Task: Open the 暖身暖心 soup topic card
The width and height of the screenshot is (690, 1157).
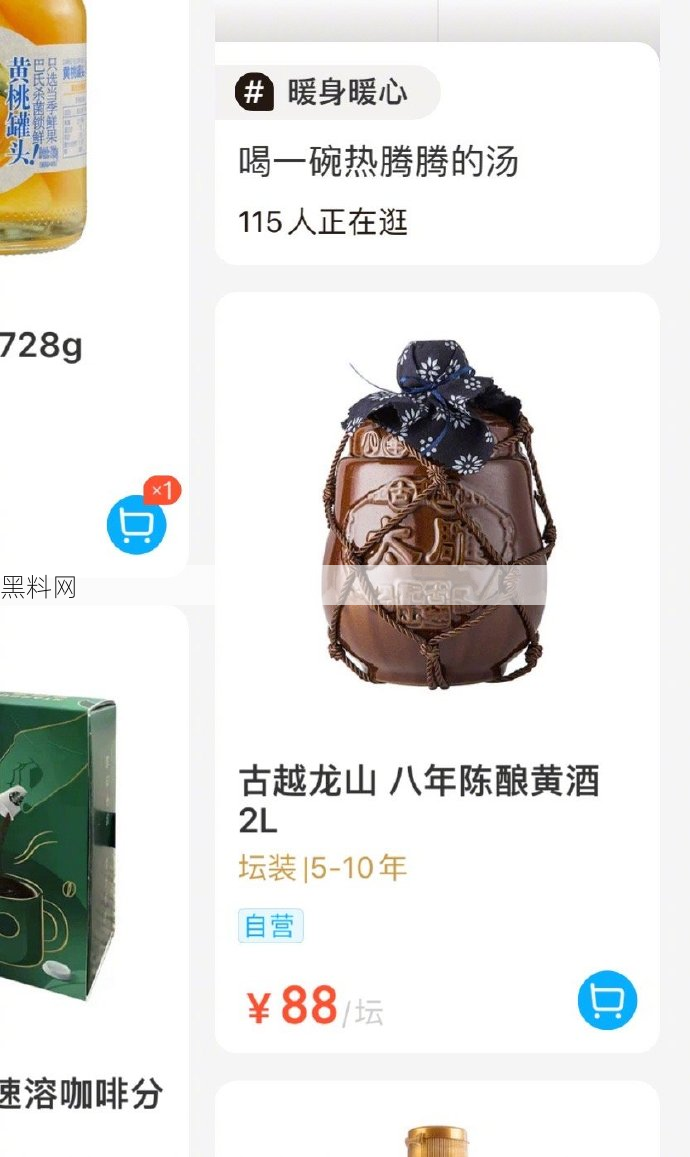Action: coord(436,160)
